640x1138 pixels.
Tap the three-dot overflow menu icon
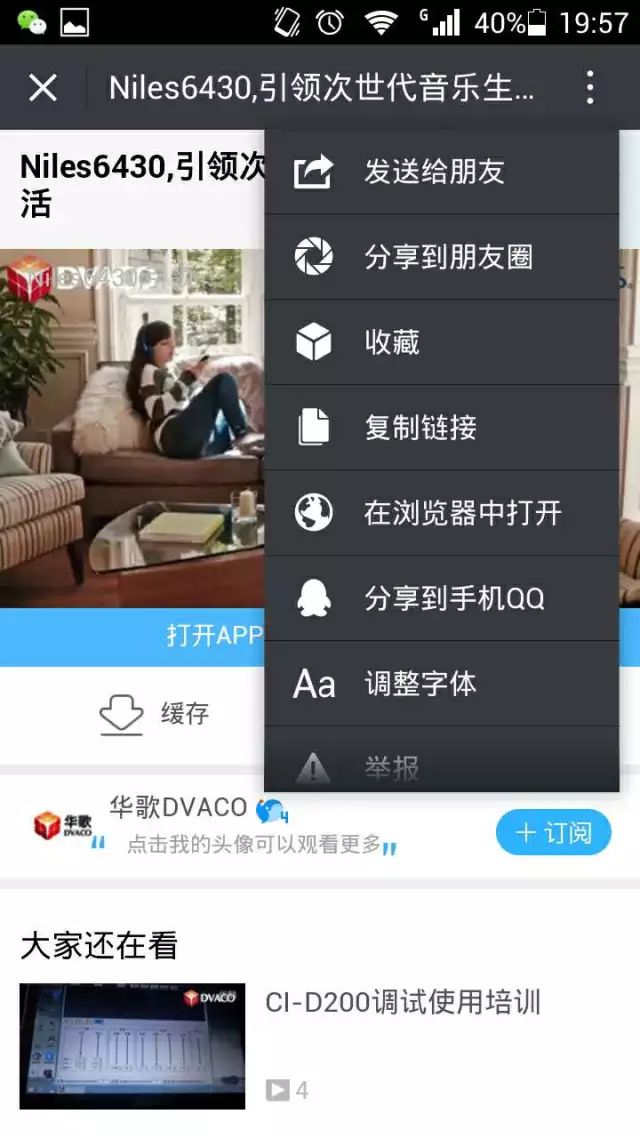pos(590,88)
